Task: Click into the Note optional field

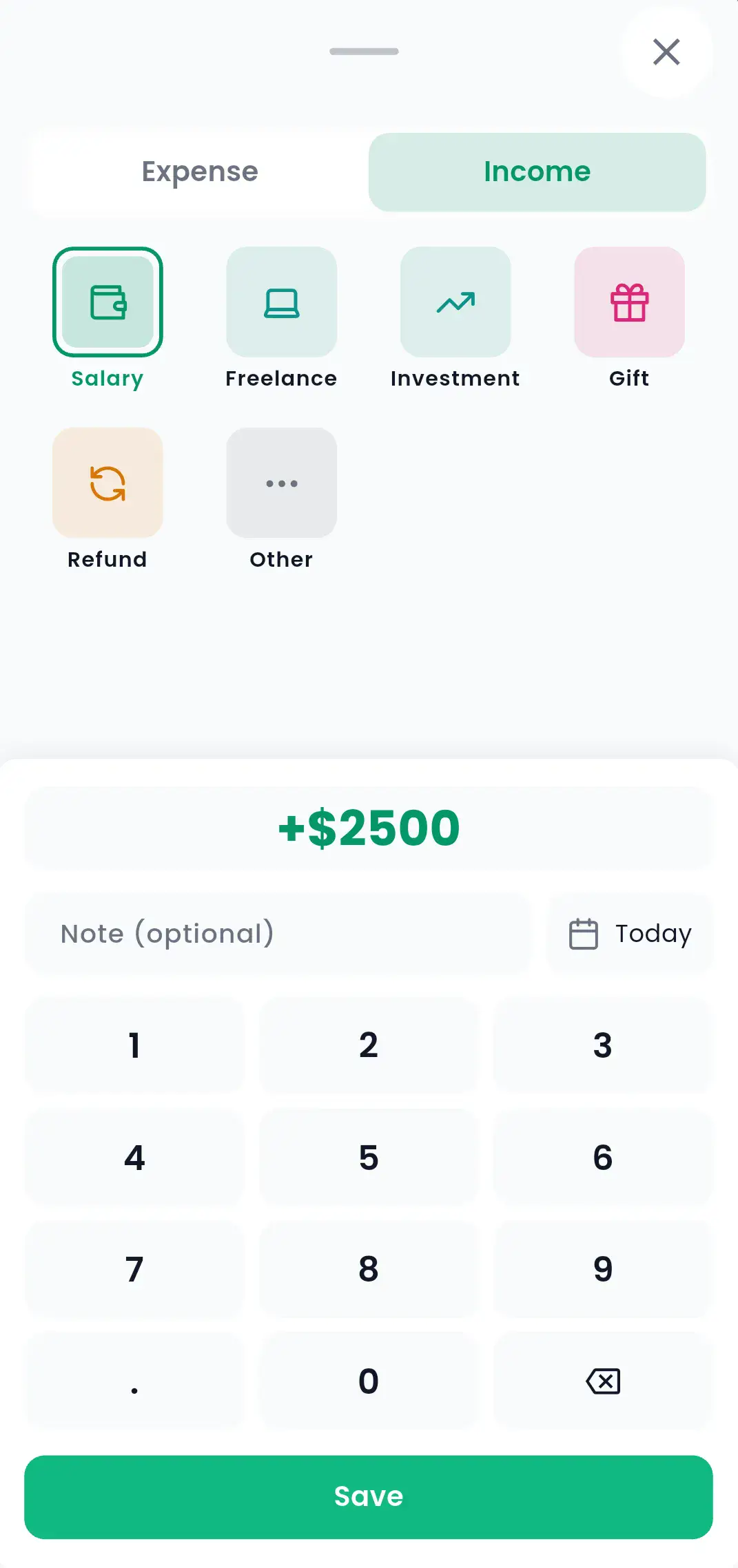Action: coord(278,933)
